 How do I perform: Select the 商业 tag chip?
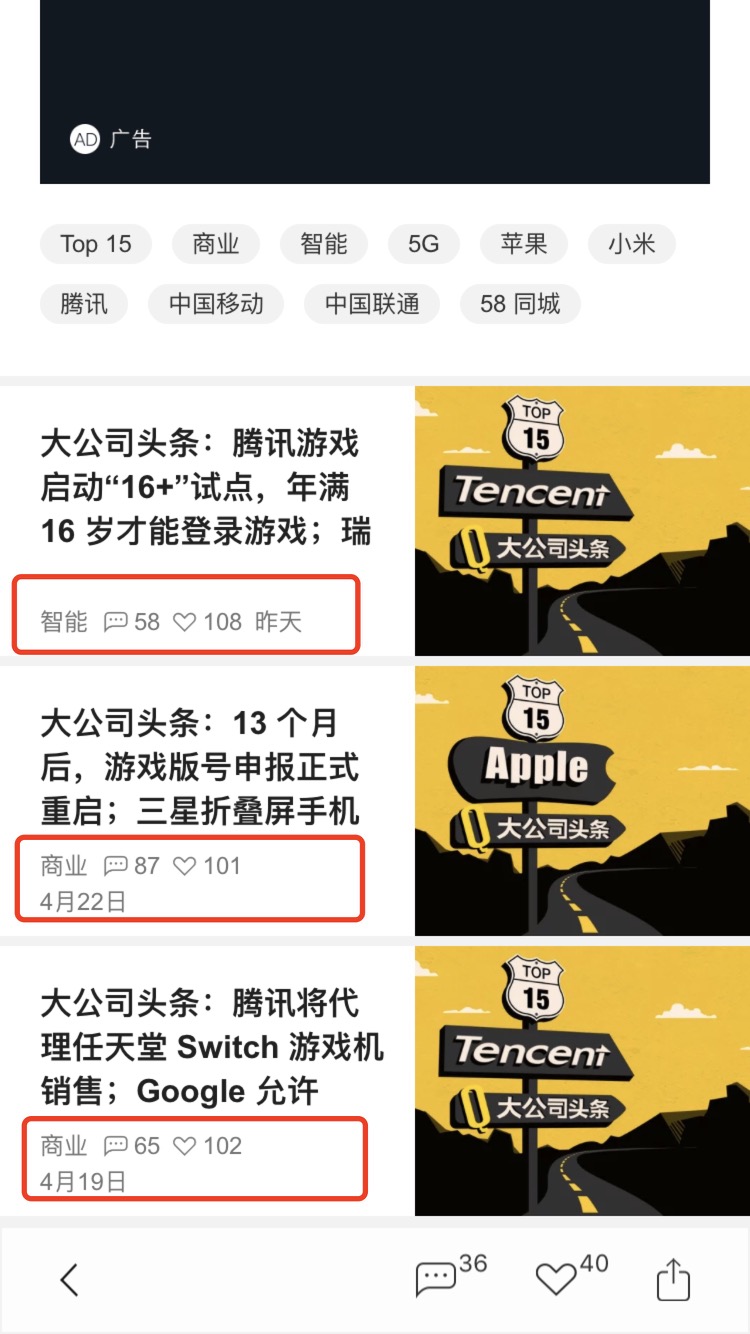pos(216,244)
